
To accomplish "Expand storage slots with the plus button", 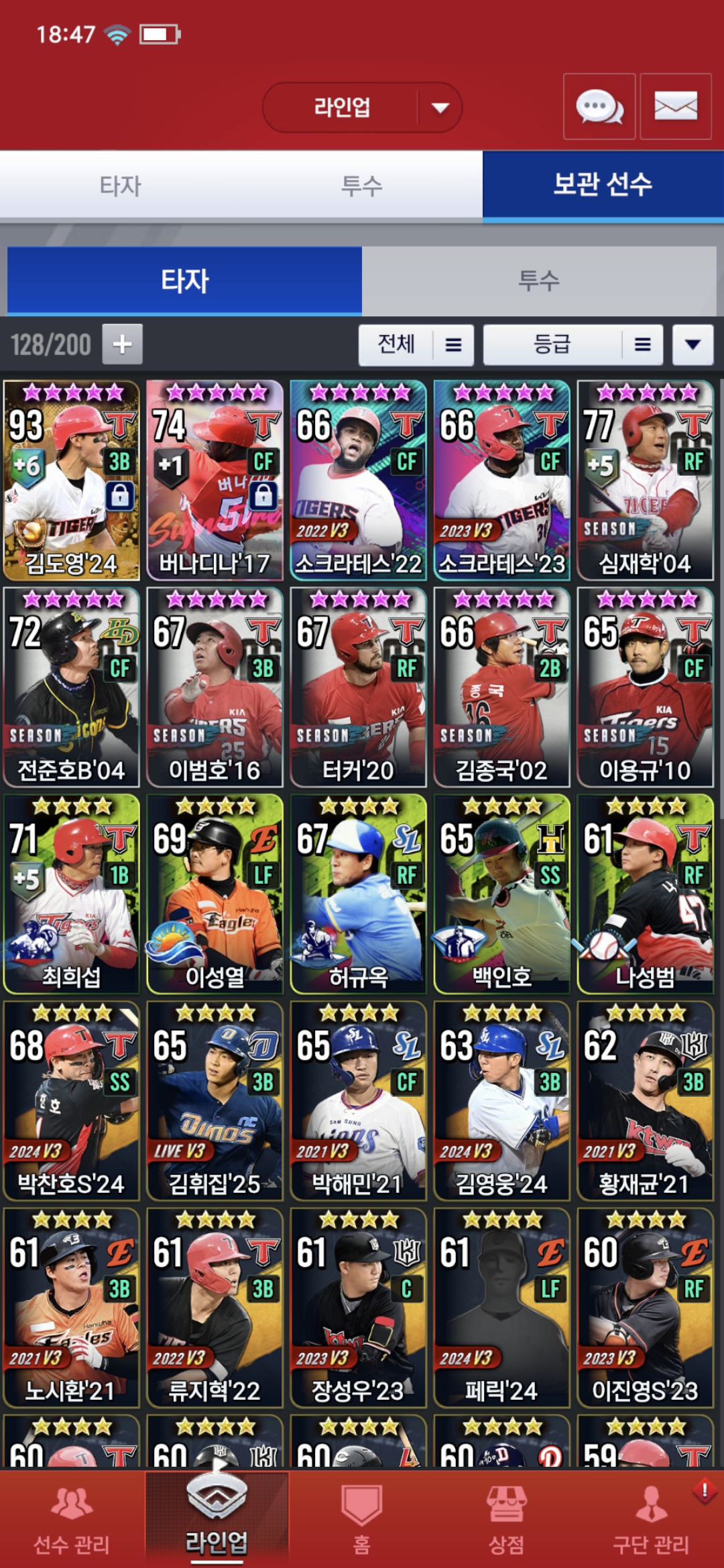I will tap(122, 344).
